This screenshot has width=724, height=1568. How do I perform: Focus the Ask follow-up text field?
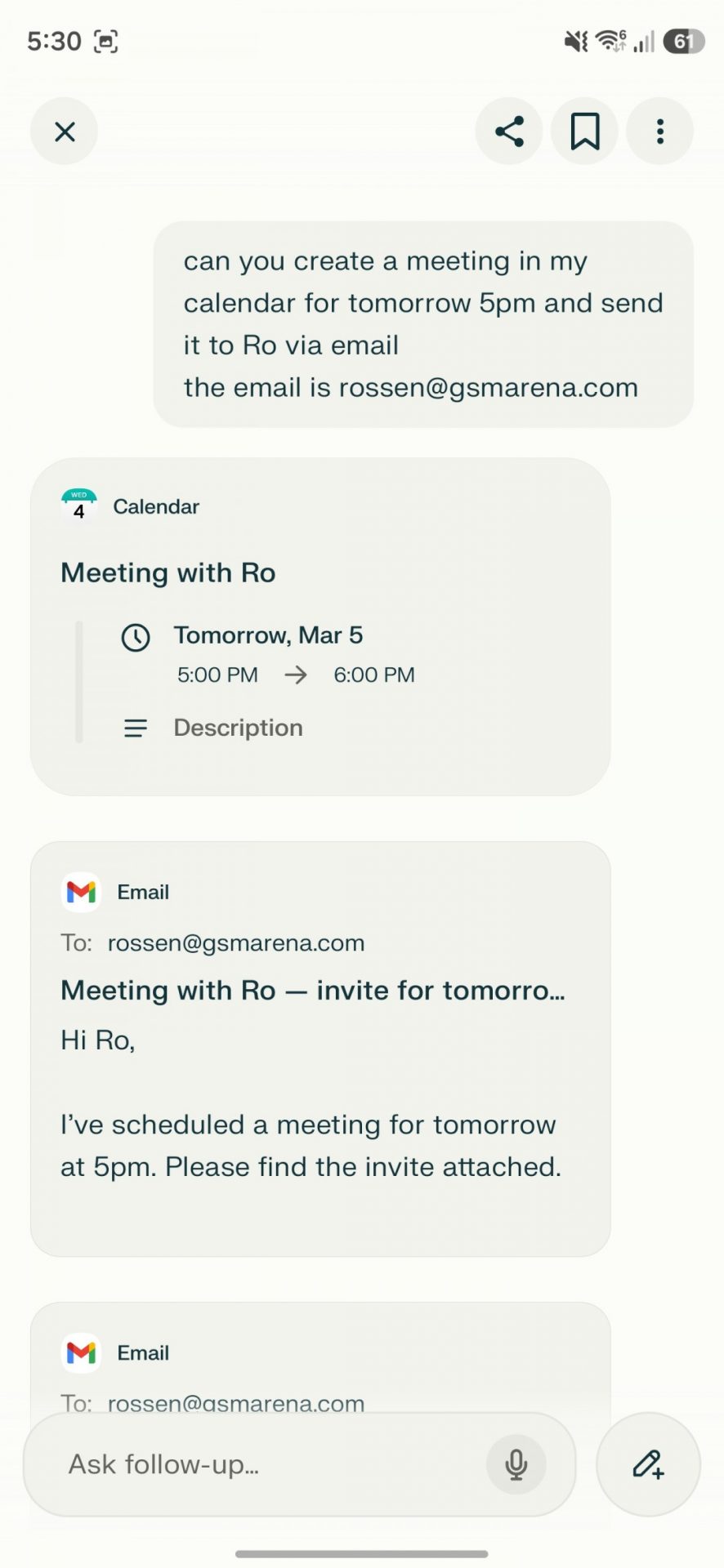tap(270, 1464)
